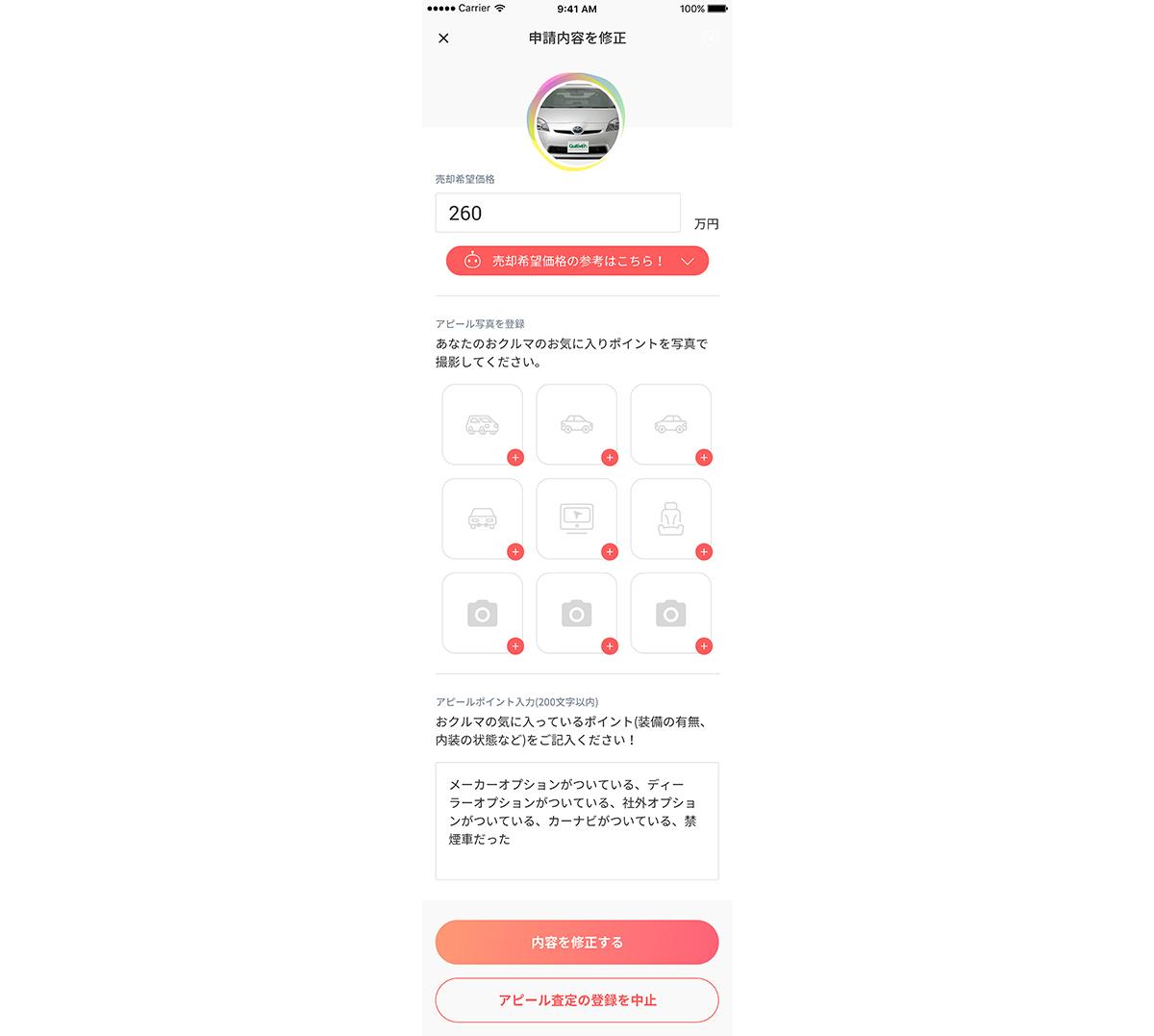This screenshot has height=1036, width=1154.
Task: Add a front-view car photo
Action: coord(483,518)
